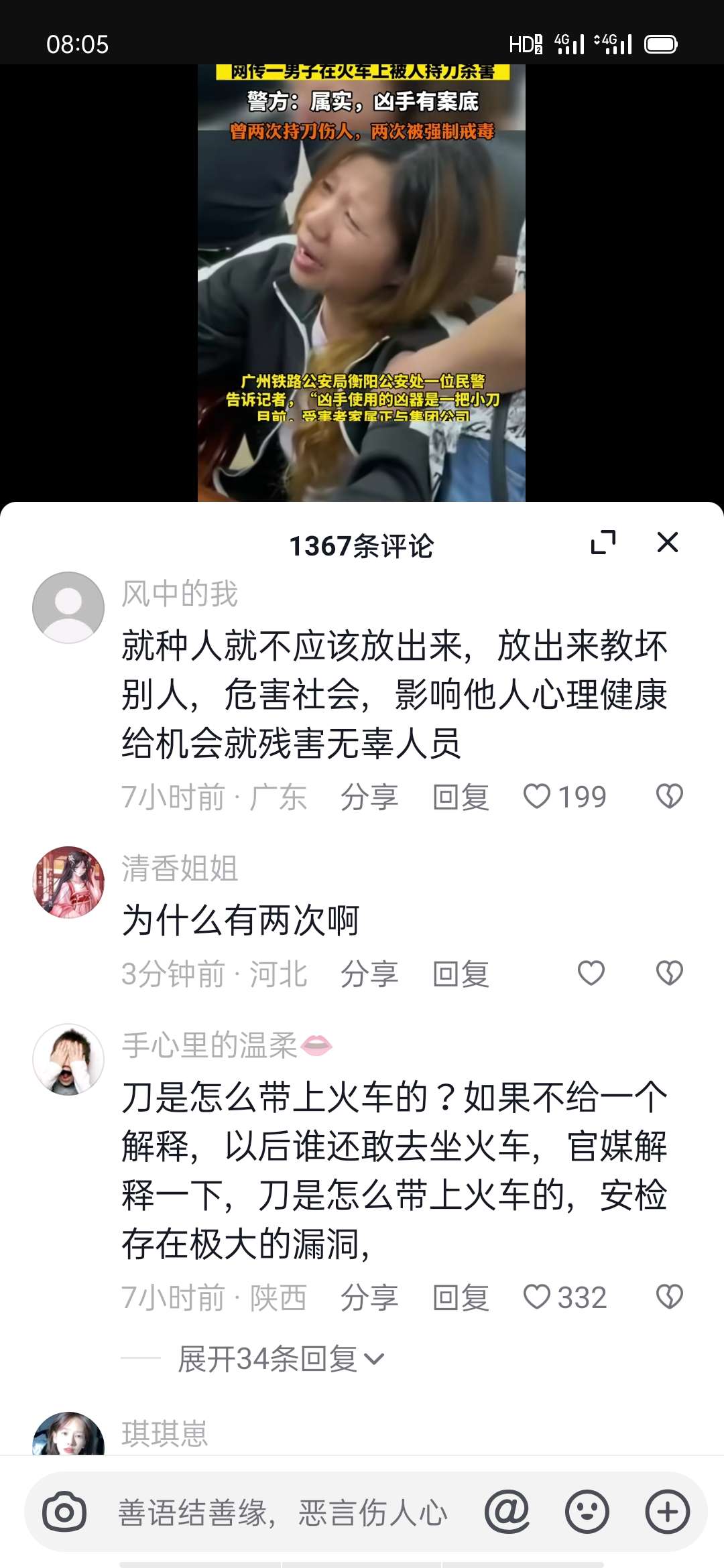This screenshot has width=724, height=1568.
Task: Tap the comment input field
Action: point(282,1513)
